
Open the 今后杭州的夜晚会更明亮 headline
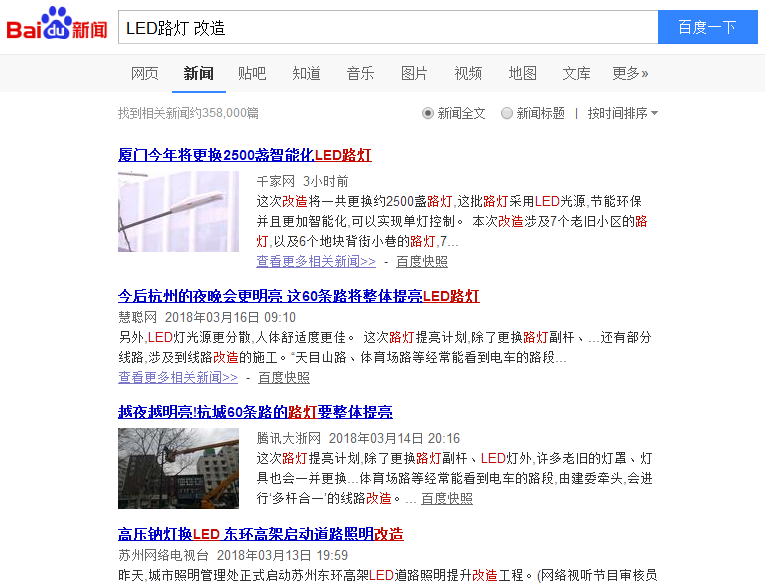[x=299, y=296]
